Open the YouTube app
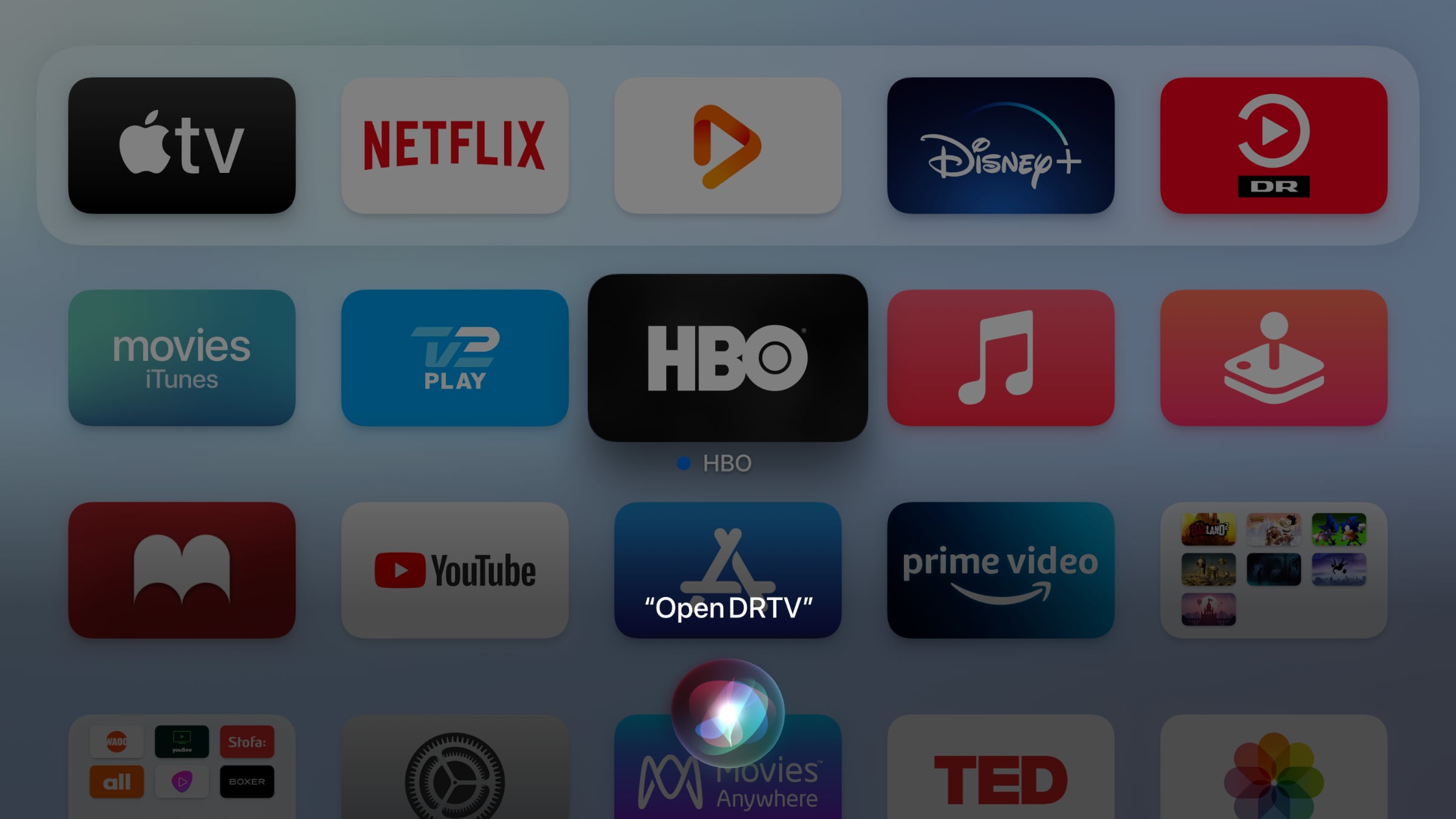This screenshot has width=1456, height=819. point(454,570)
